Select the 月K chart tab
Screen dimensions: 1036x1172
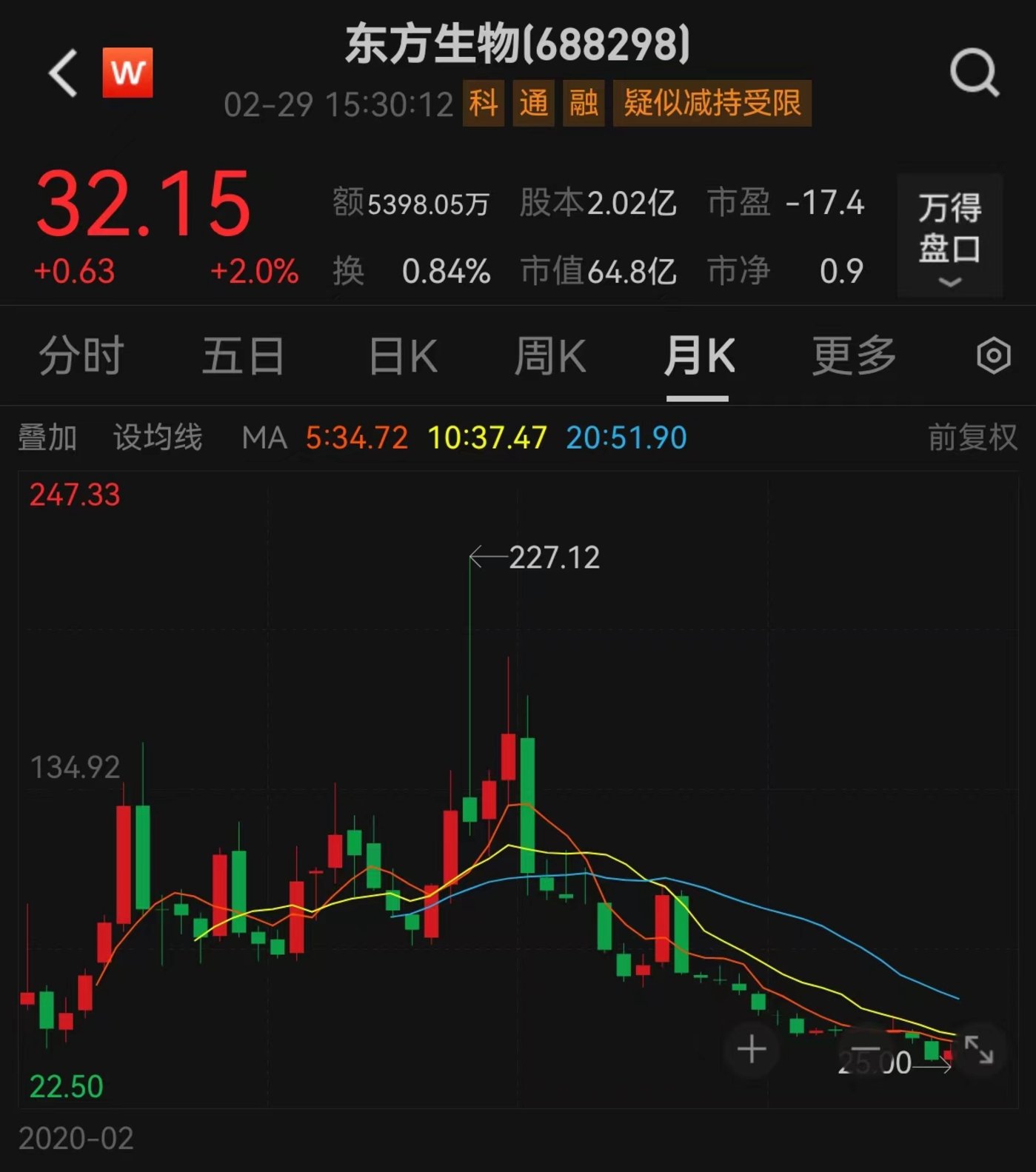tap(698, 356)
